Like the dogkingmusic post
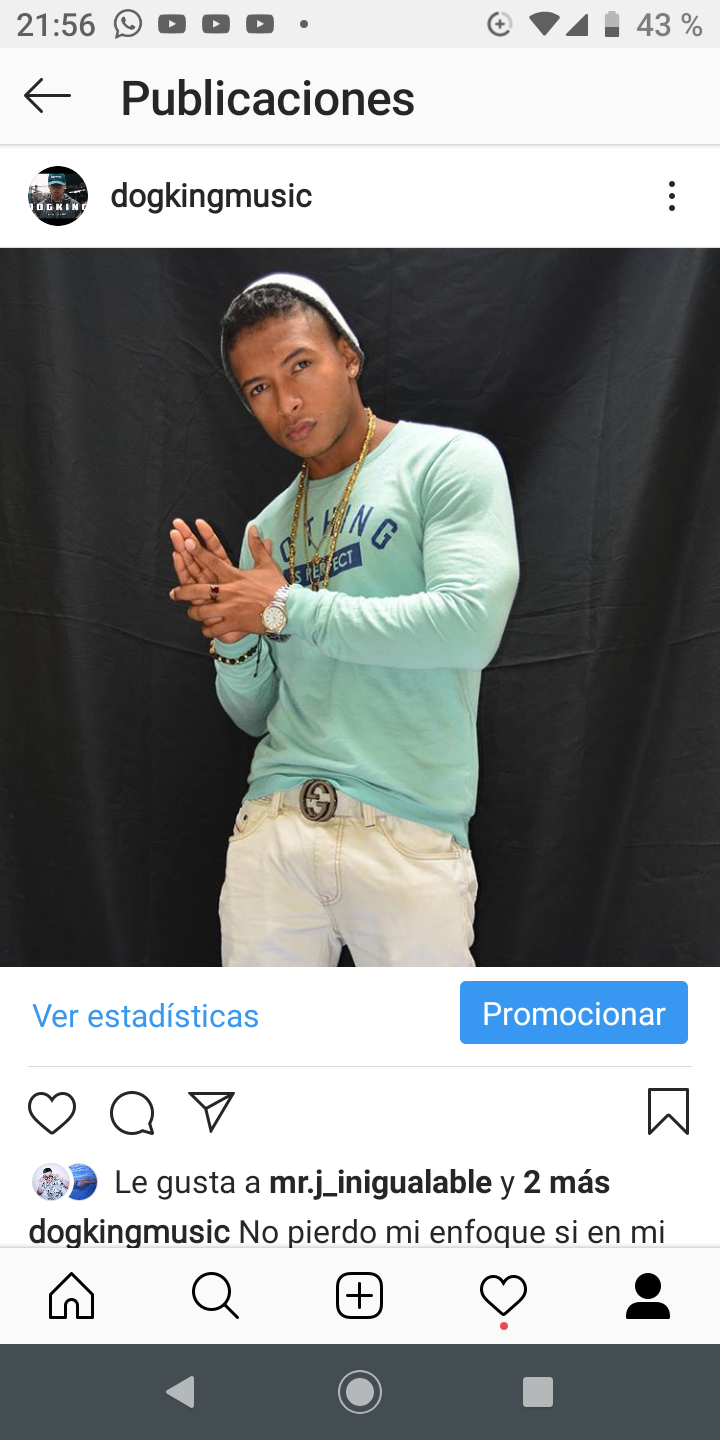Image resolution: width=720 pixels, height=1440 pixels. coord(52,1112)
